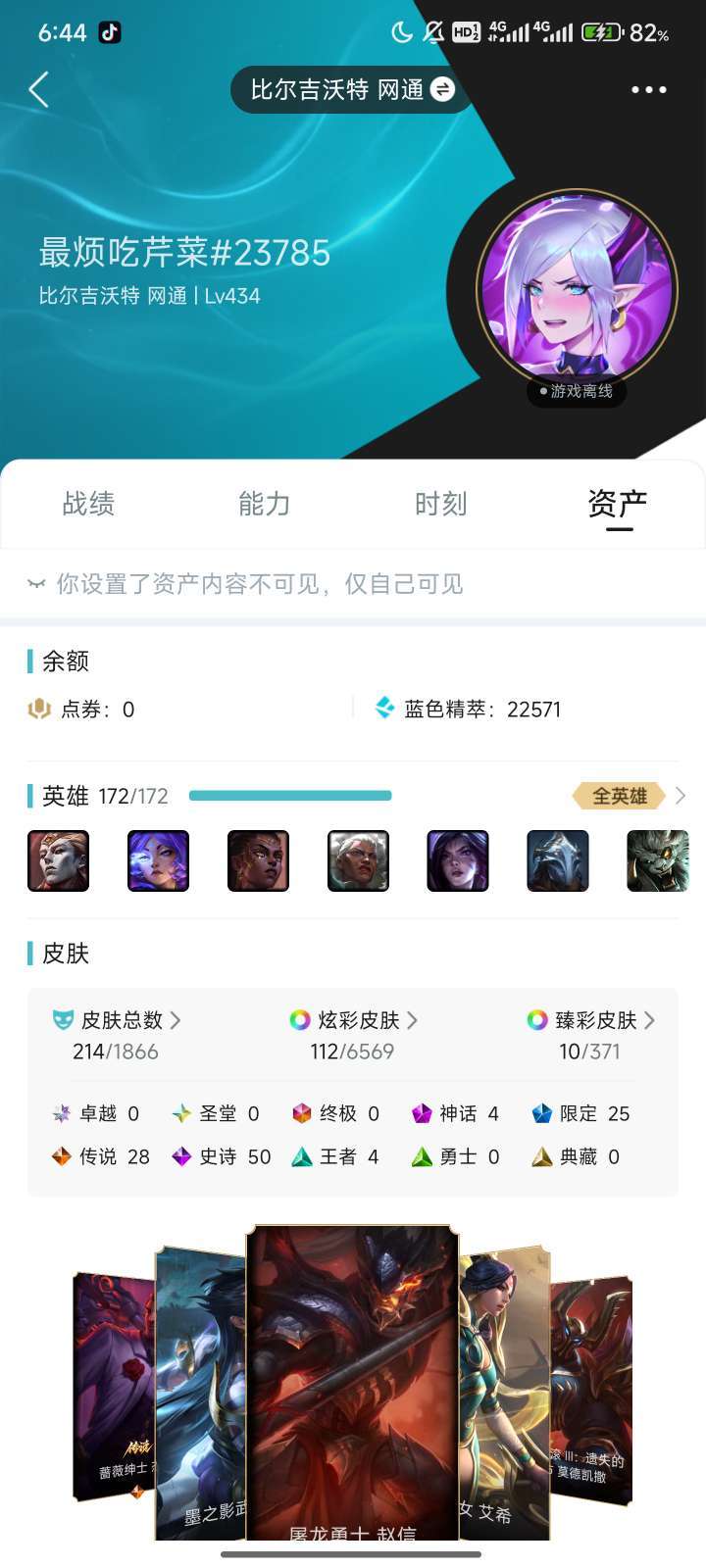Screen dimensions: 706x1568
Task: Tap the back arrow at top left
Action: click(x=39, y=89)
